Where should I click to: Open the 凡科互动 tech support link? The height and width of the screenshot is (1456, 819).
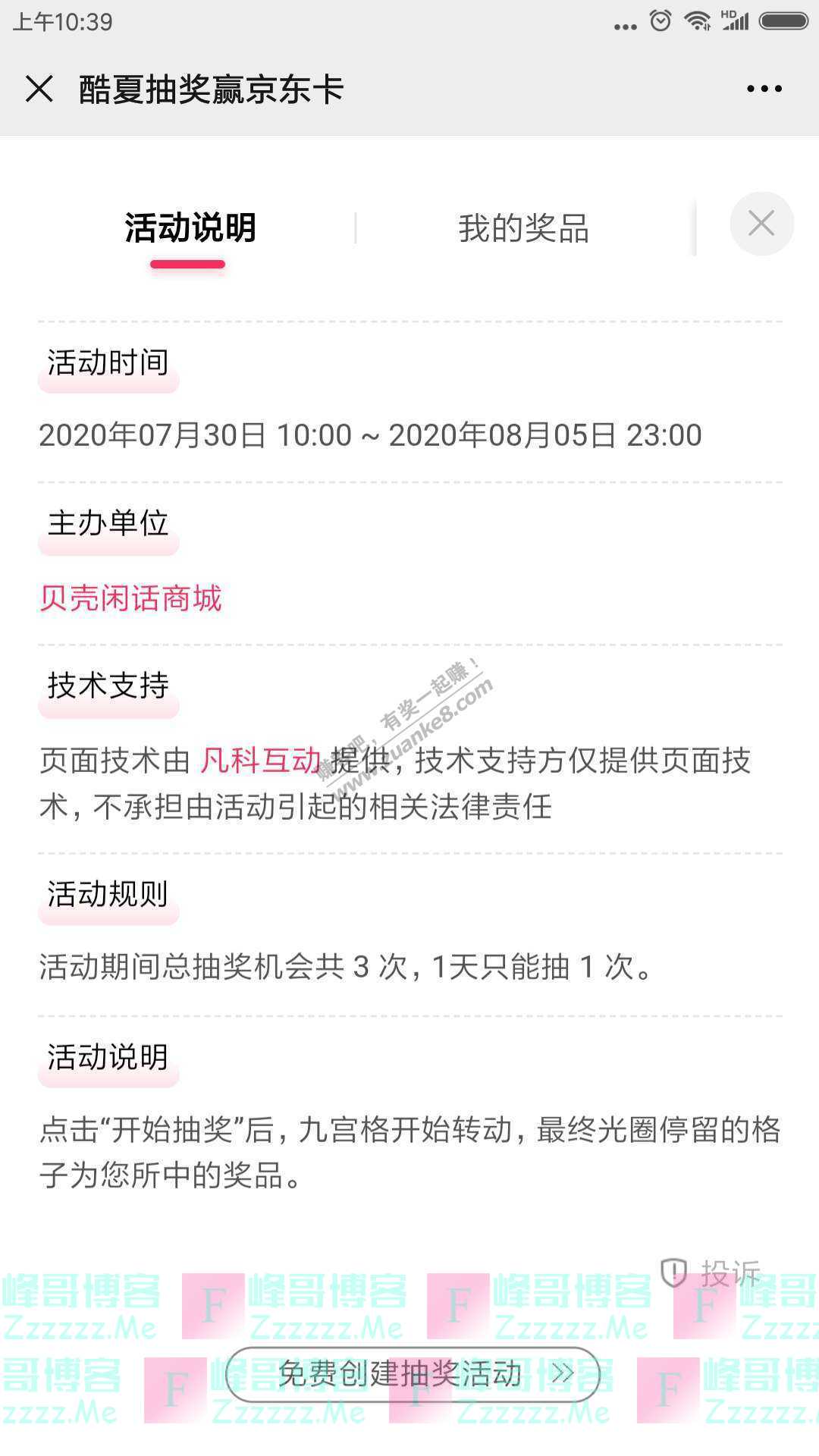(260, 761)
